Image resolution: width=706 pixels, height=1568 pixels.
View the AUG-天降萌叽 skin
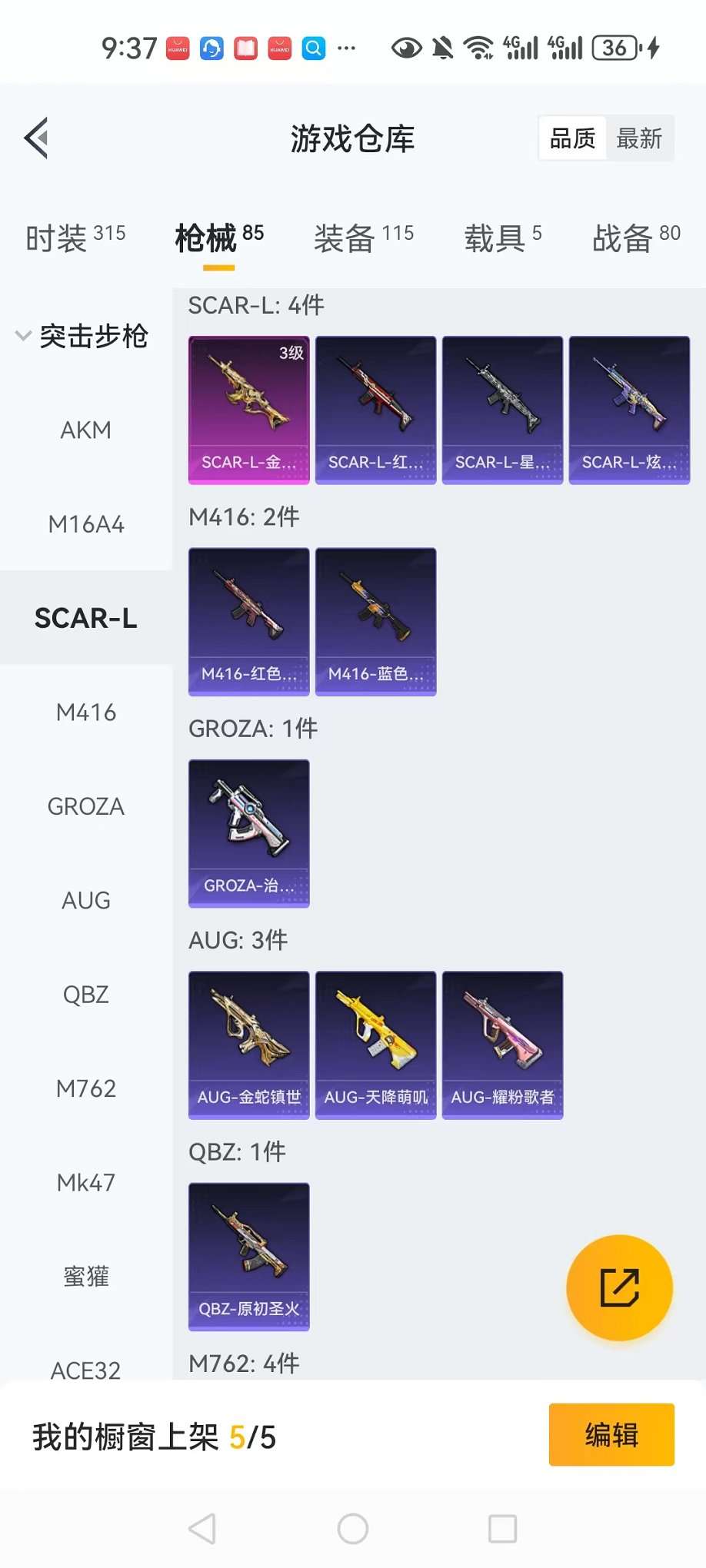pos(376,1045)
